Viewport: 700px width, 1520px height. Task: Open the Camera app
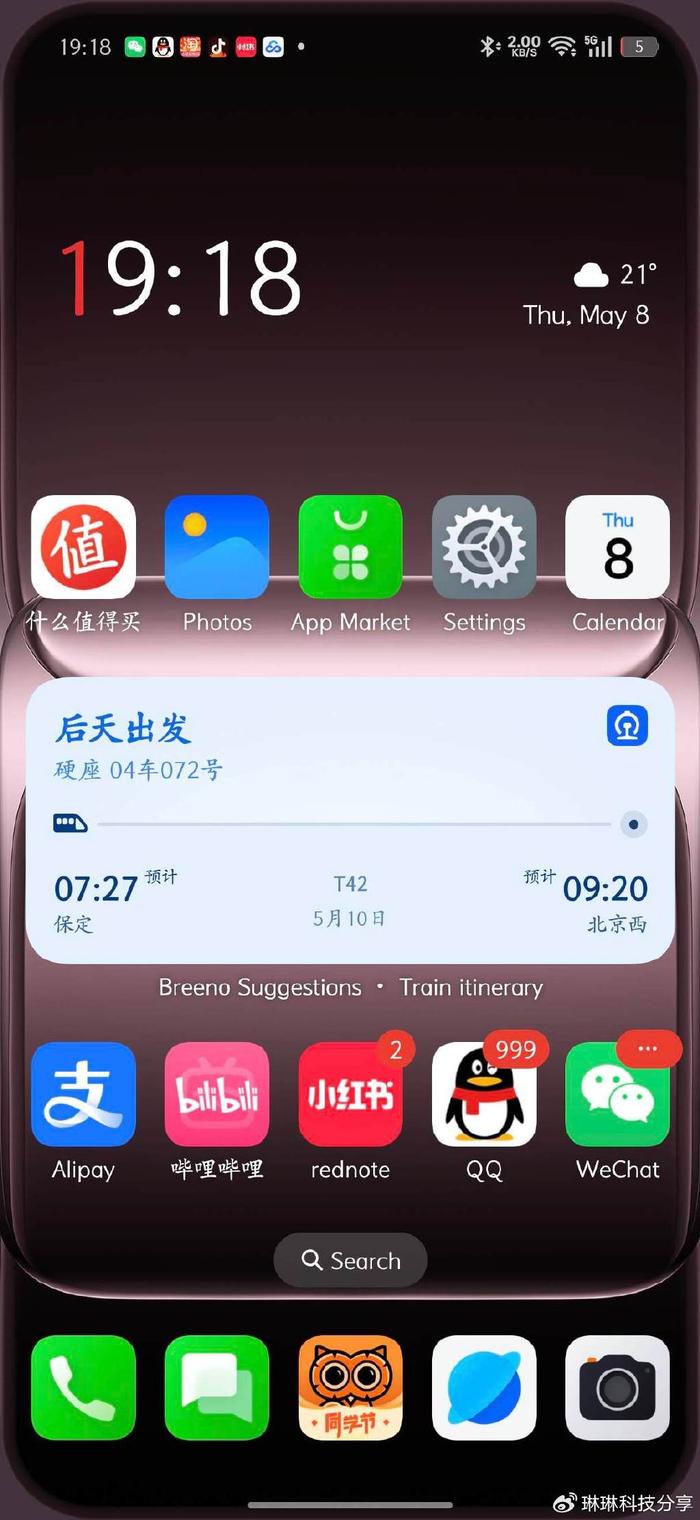point(617,1387)
